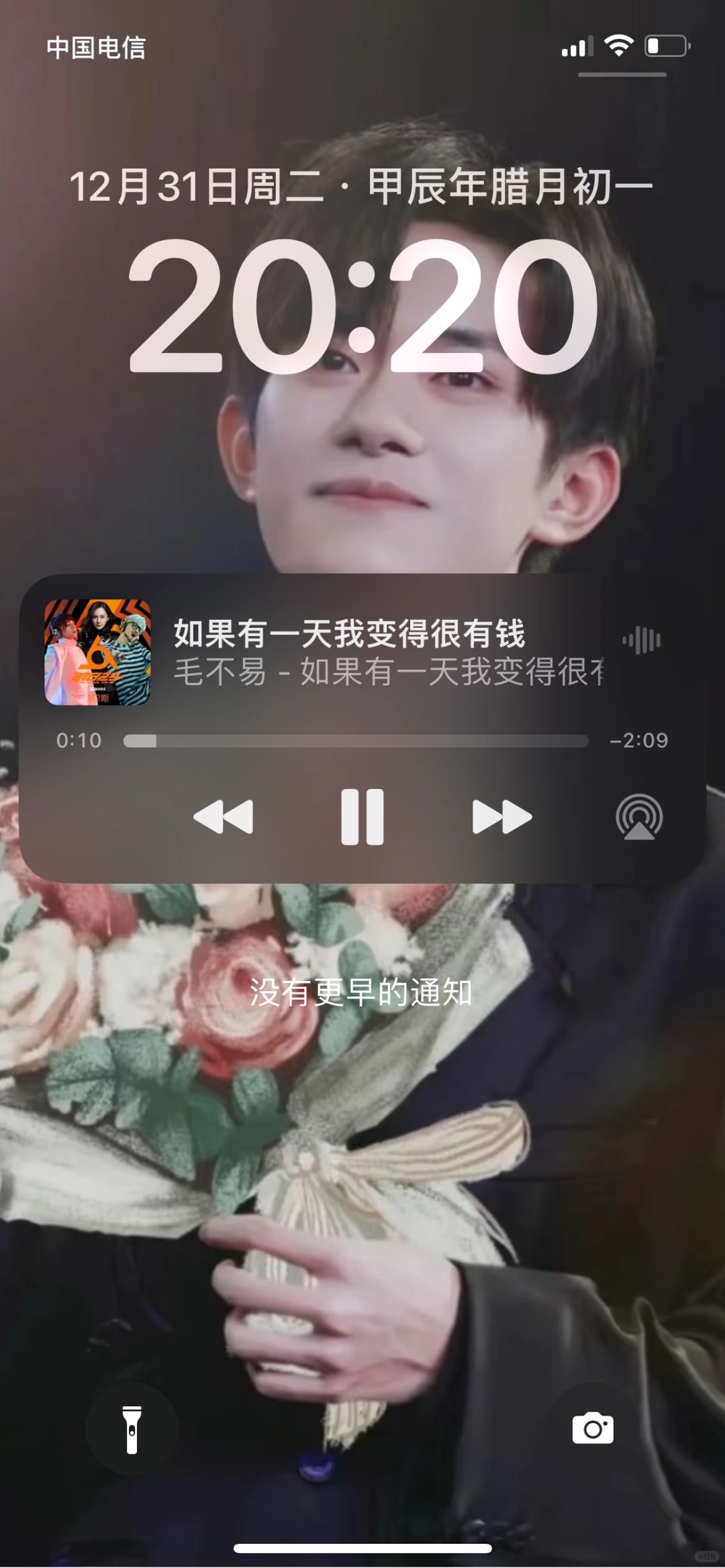Skip back to previous track

[224, 817]
